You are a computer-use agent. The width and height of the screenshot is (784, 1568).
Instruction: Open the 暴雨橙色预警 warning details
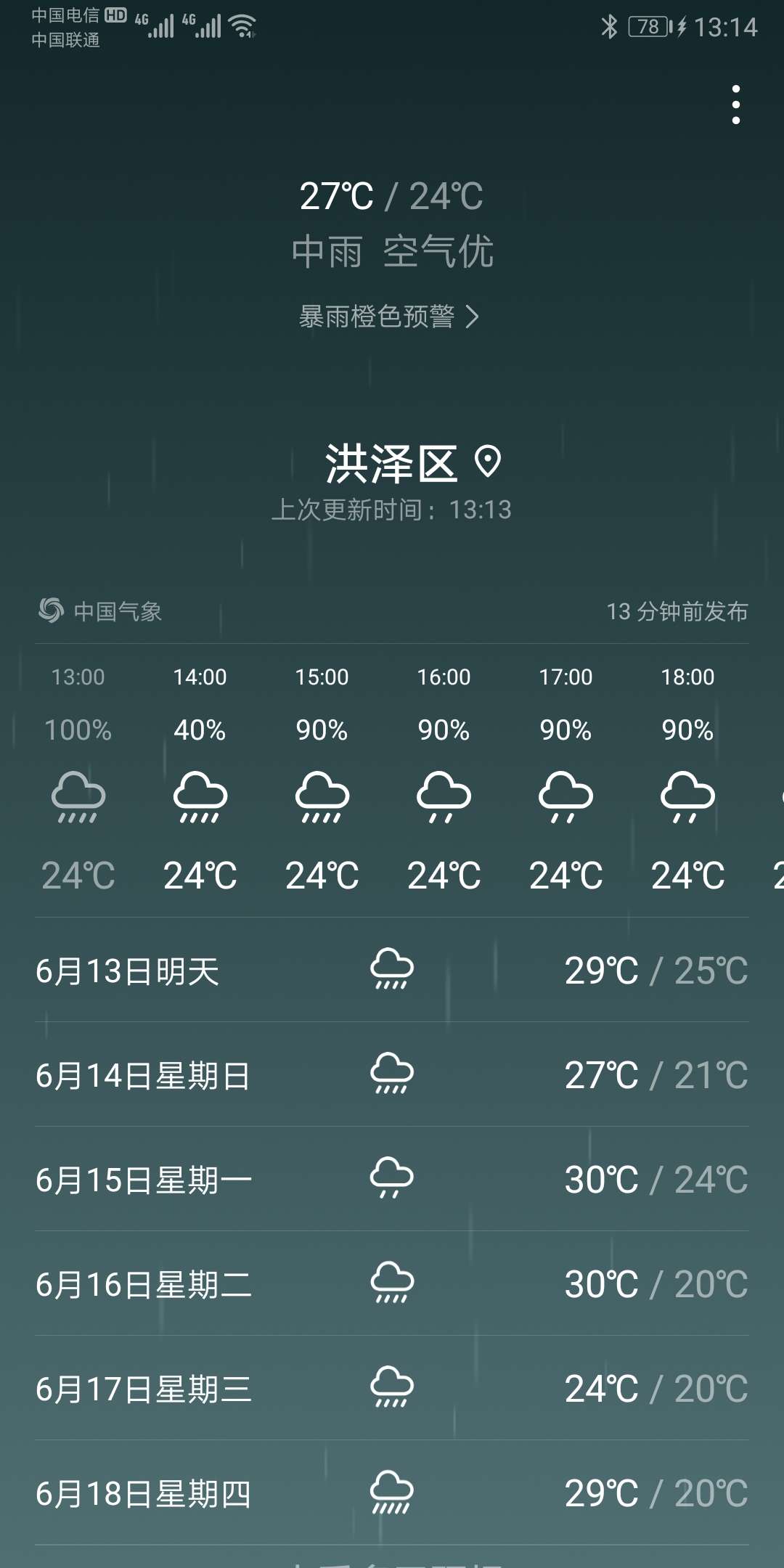(390, 317)
